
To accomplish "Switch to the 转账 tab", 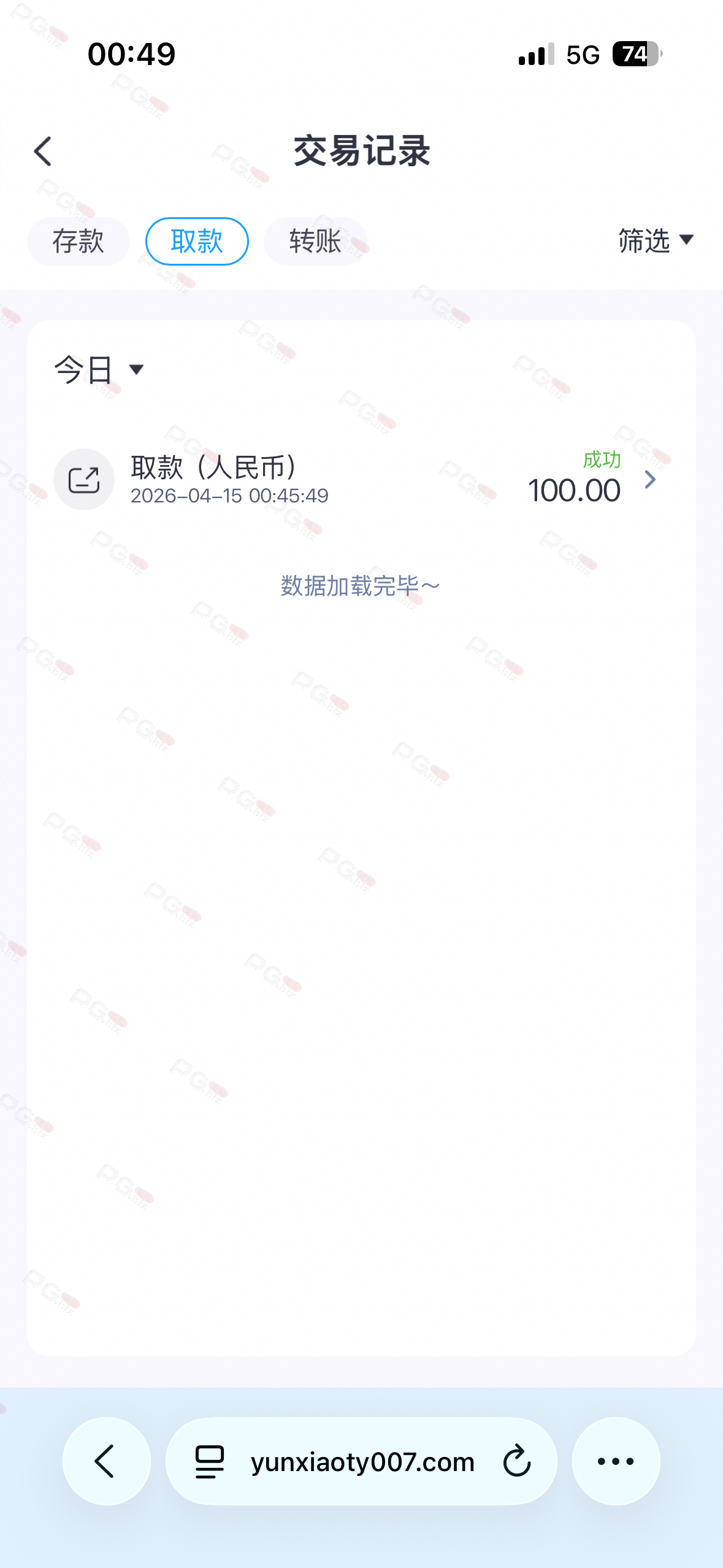I will pos(315,241).
